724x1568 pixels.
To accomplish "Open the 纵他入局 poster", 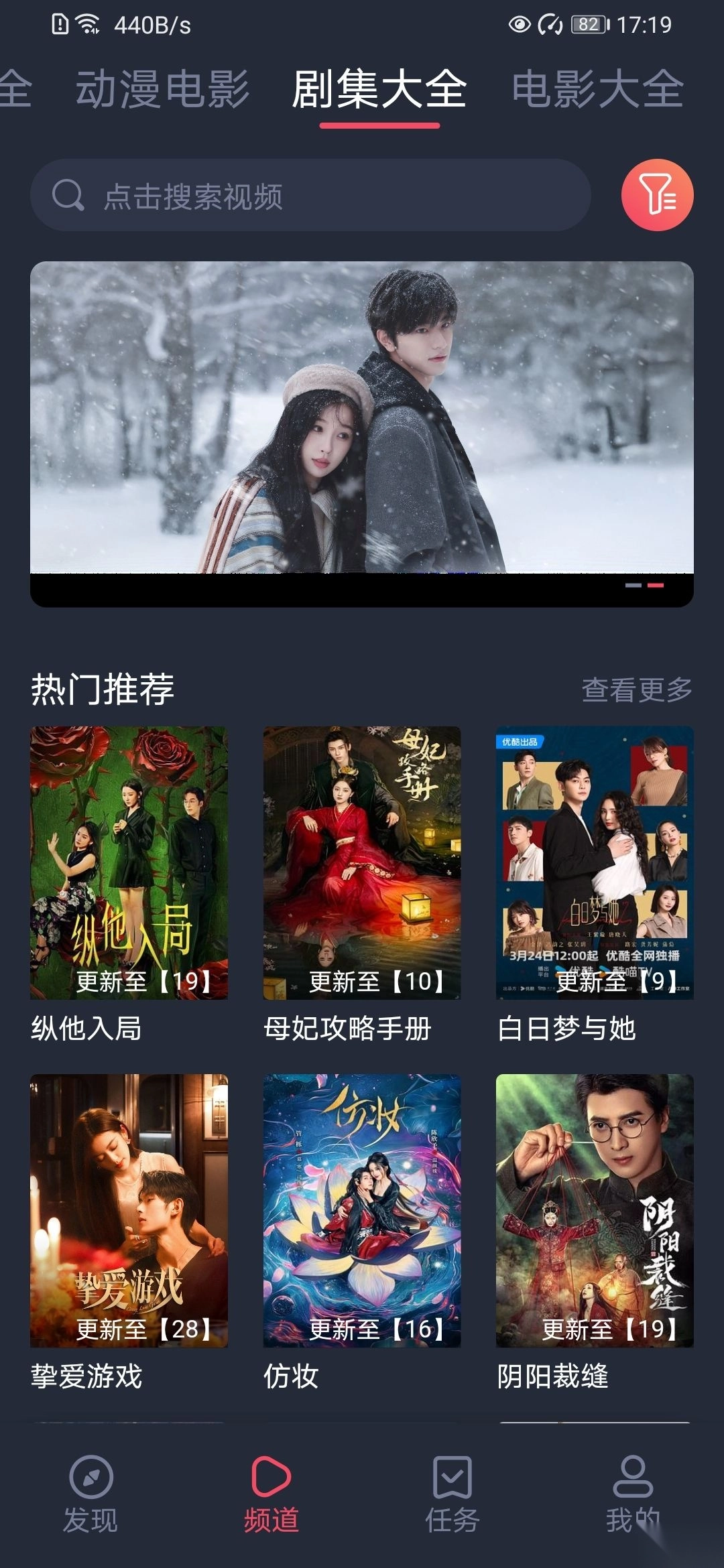I will (131, 858).
